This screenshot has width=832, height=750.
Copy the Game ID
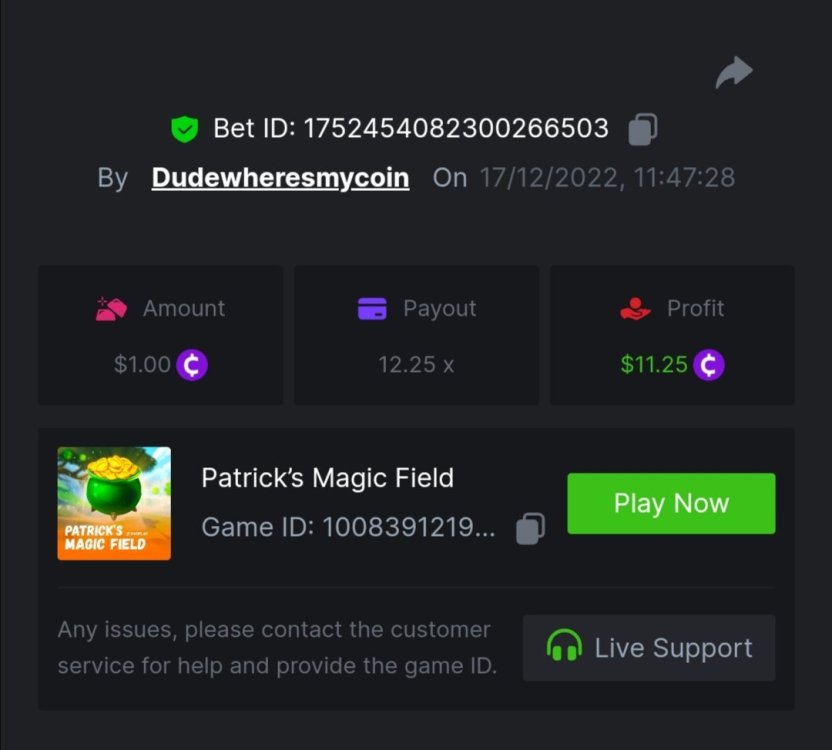530,528
